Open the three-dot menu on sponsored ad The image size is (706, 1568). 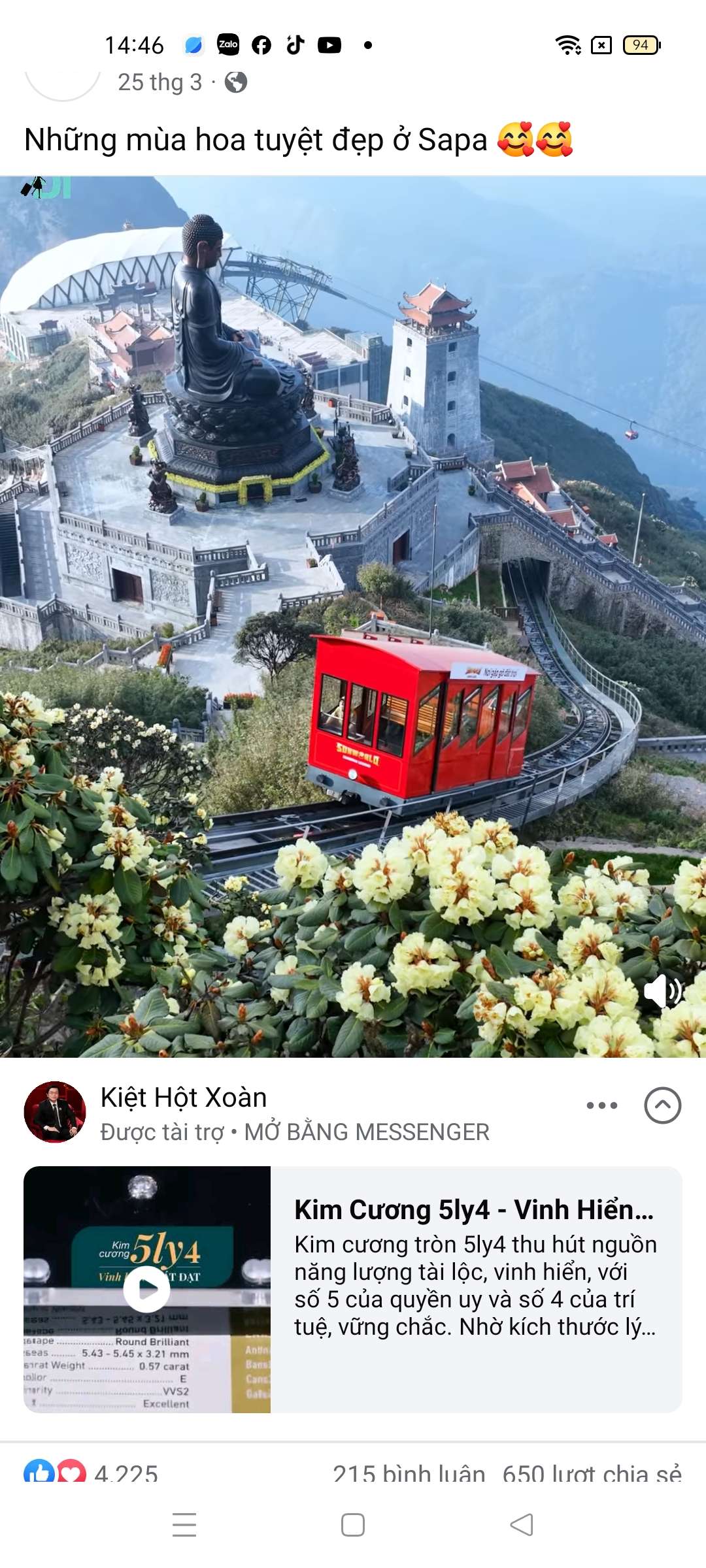pos(601,1105)
